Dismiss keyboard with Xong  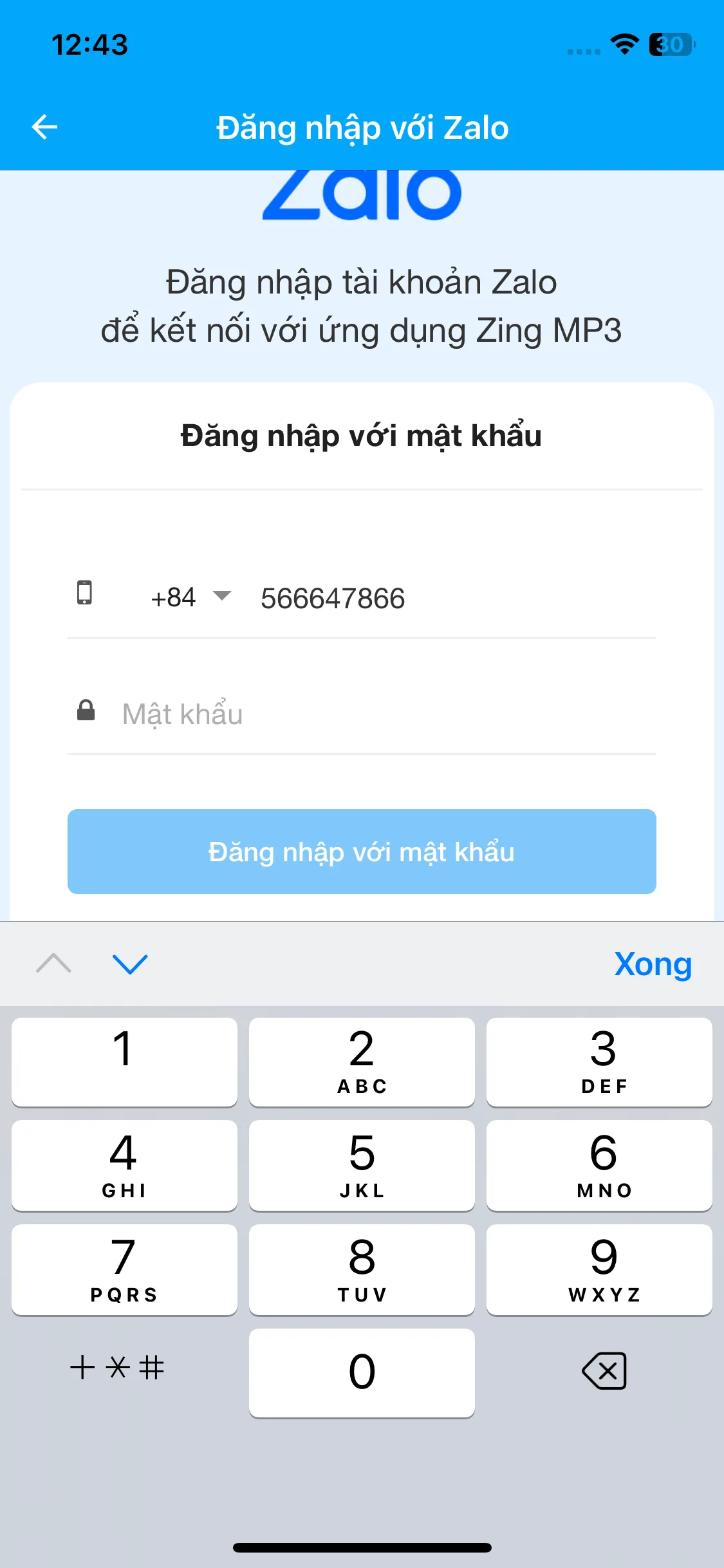point(653,964)
